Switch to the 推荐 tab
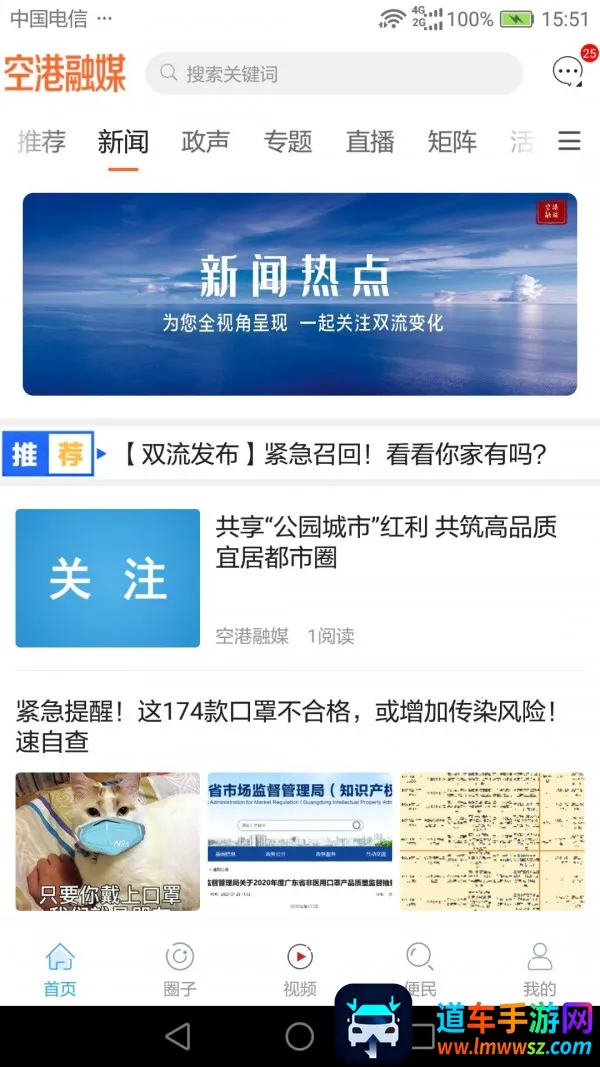This screenshot has height=1067, width=600. pyautogui.click(x=41, y=142)
